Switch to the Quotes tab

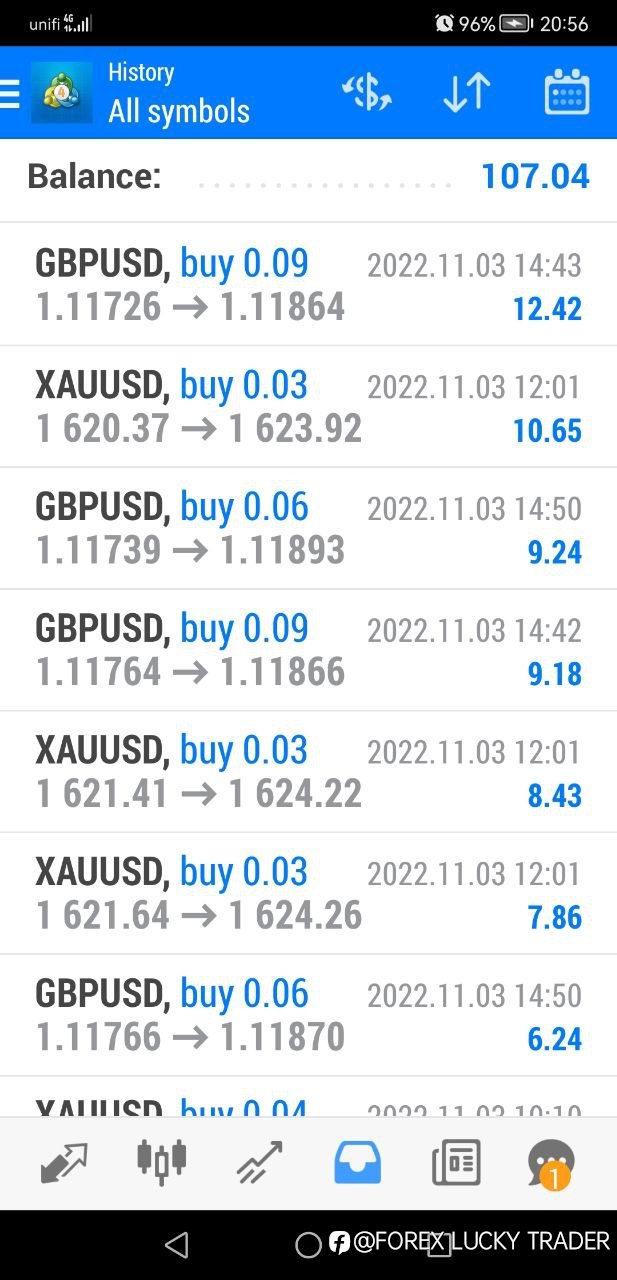click(x=64, y=1163)
